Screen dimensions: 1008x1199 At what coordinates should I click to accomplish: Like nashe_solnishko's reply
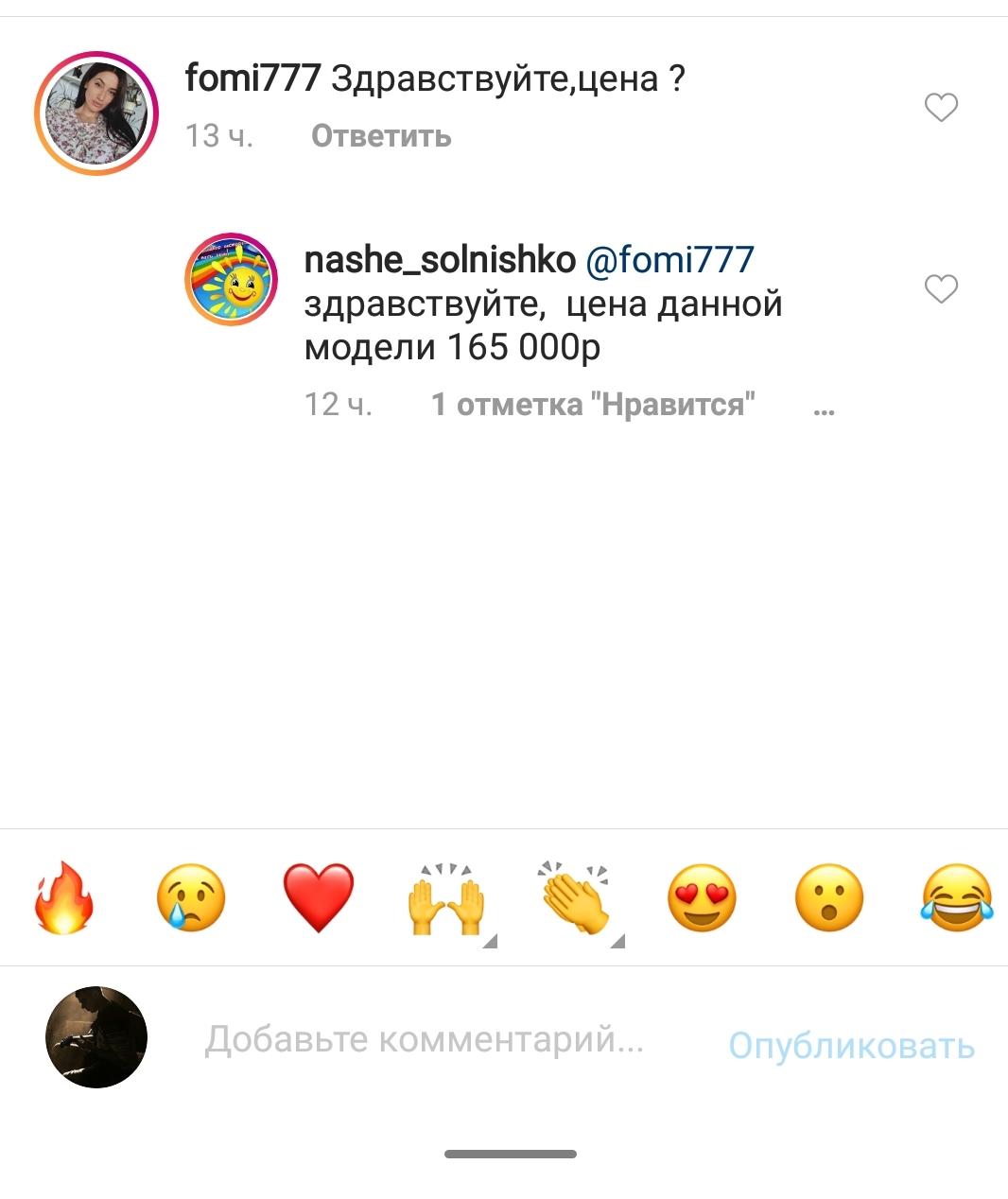(941, 288)
